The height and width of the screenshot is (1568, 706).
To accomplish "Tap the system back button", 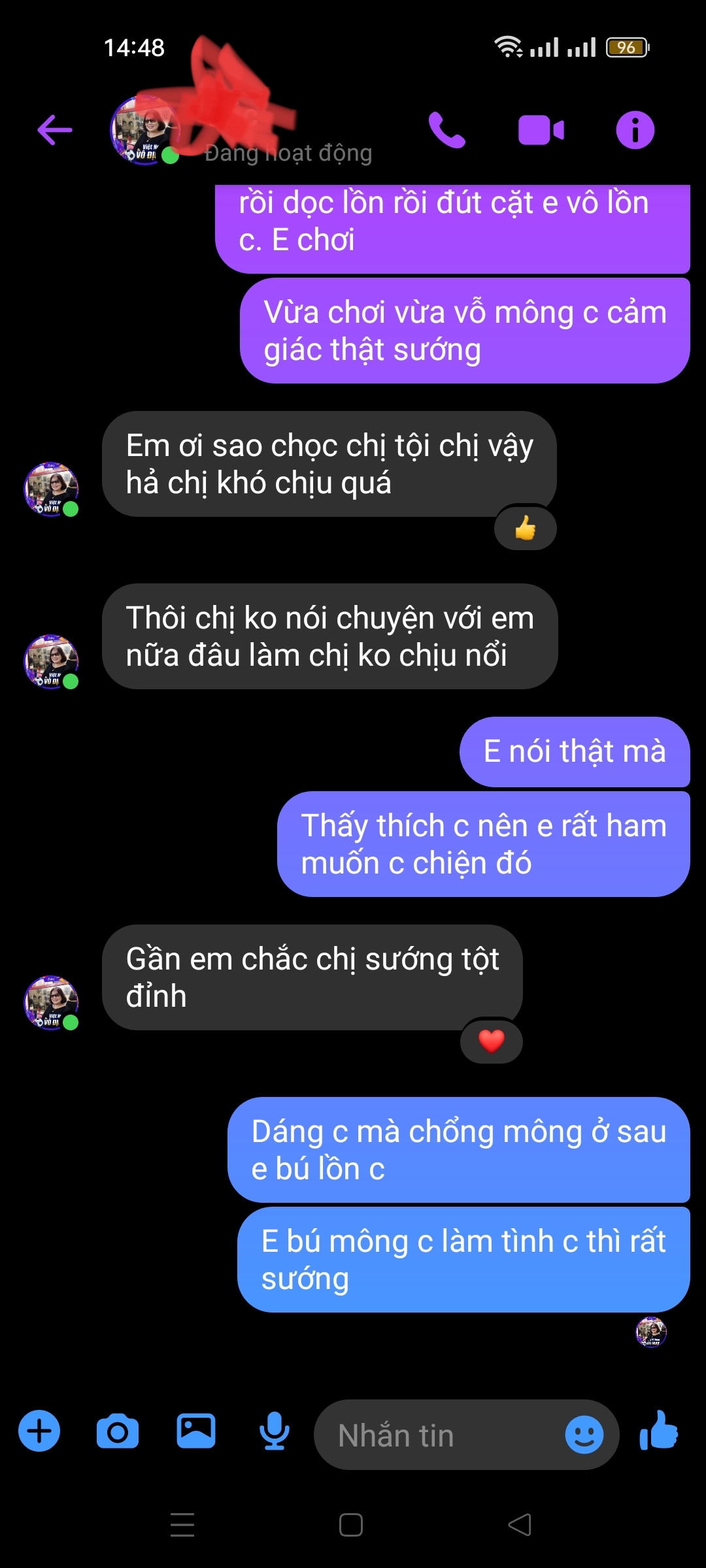I will (x=520, y=1525).
